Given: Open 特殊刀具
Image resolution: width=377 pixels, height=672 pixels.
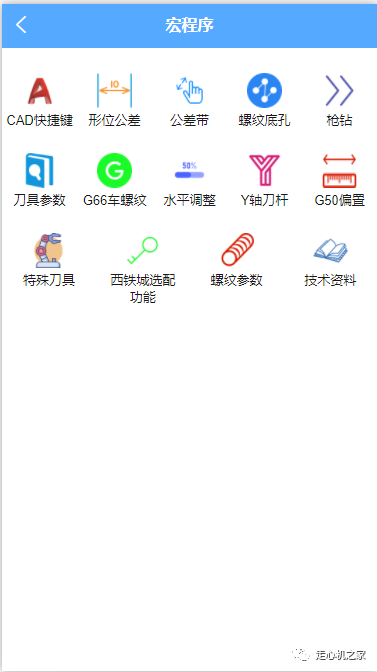Looking at the screenshot, I should point(49,260).
